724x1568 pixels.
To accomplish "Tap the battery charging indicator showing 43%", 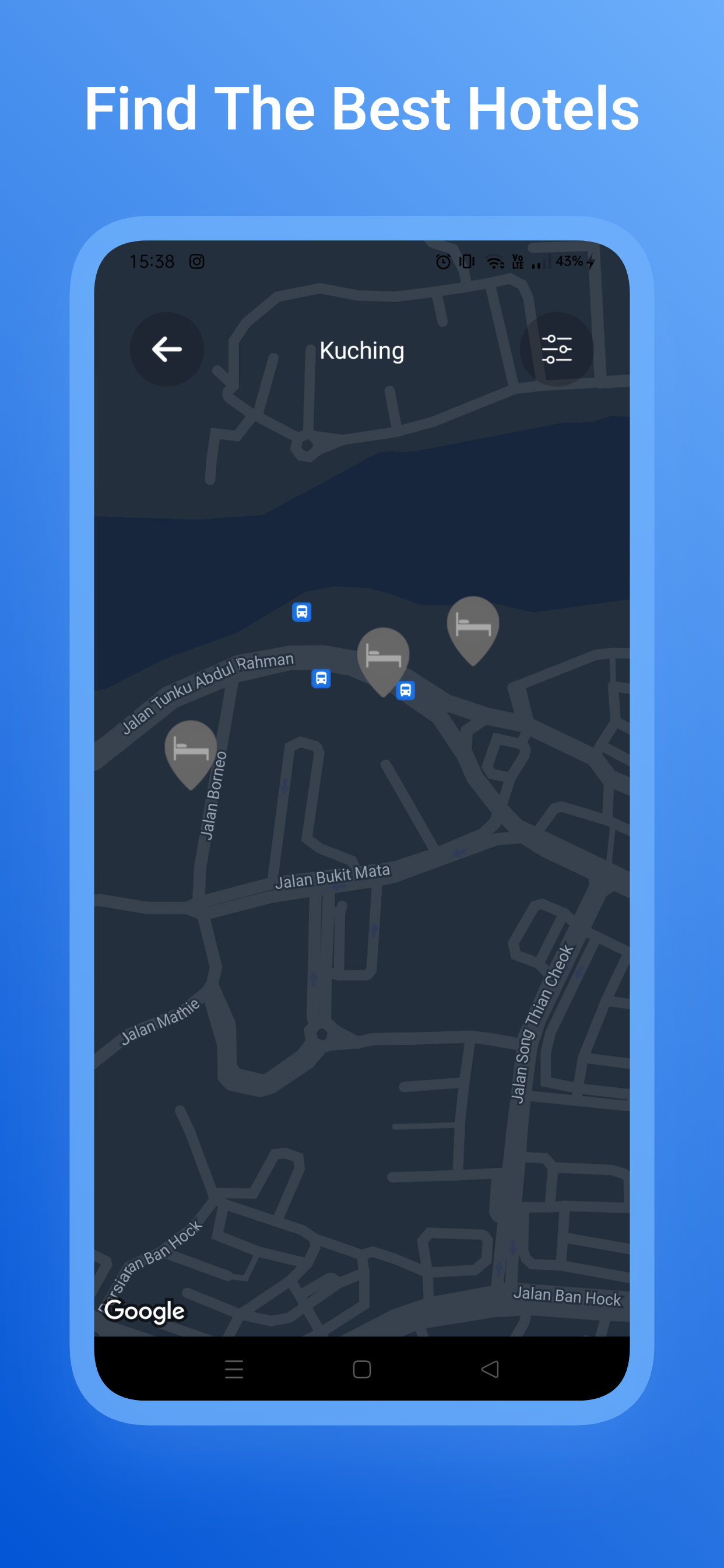I will tap(571, 261).
